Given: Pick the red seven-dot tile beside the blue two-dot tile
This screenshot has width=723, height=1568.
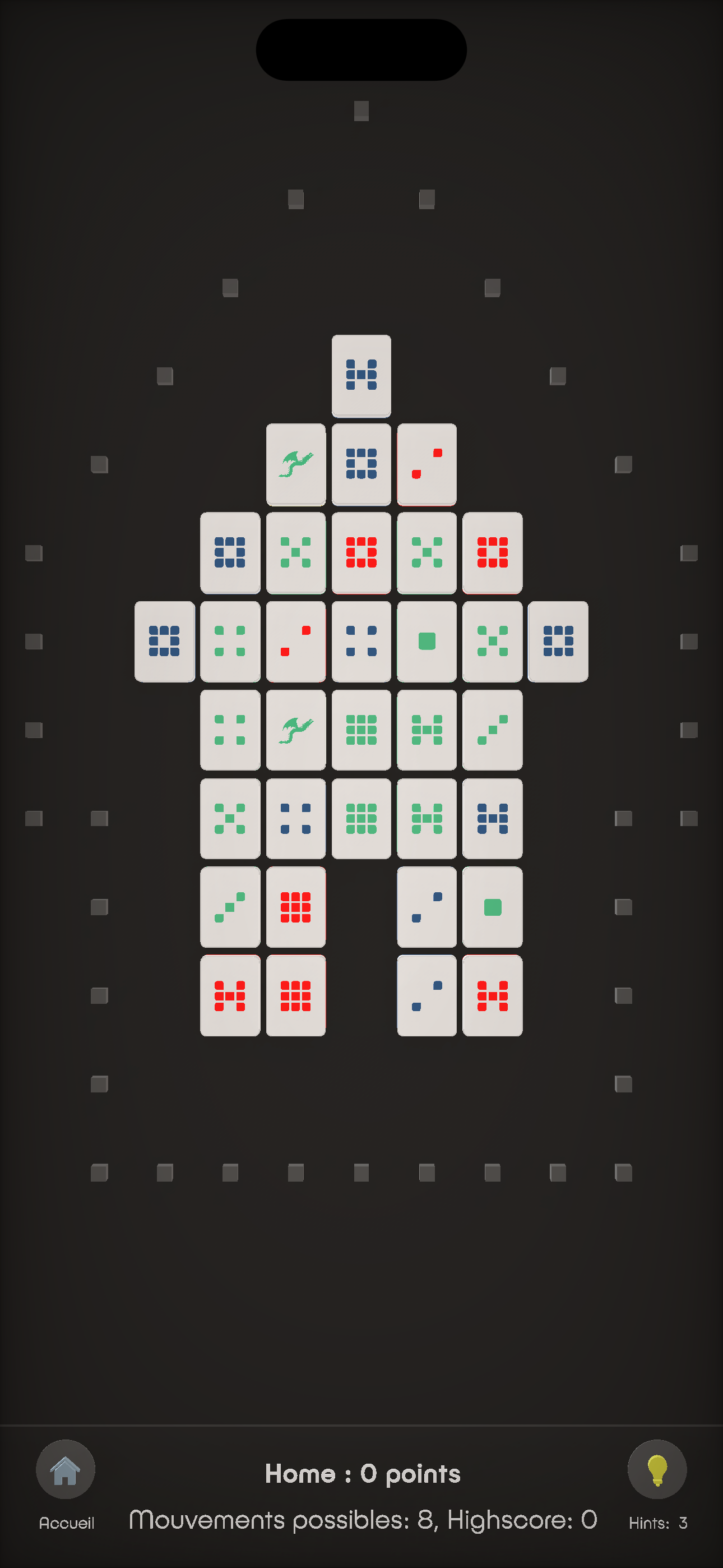Looking at the screenshot, I should tap(492, 995).
